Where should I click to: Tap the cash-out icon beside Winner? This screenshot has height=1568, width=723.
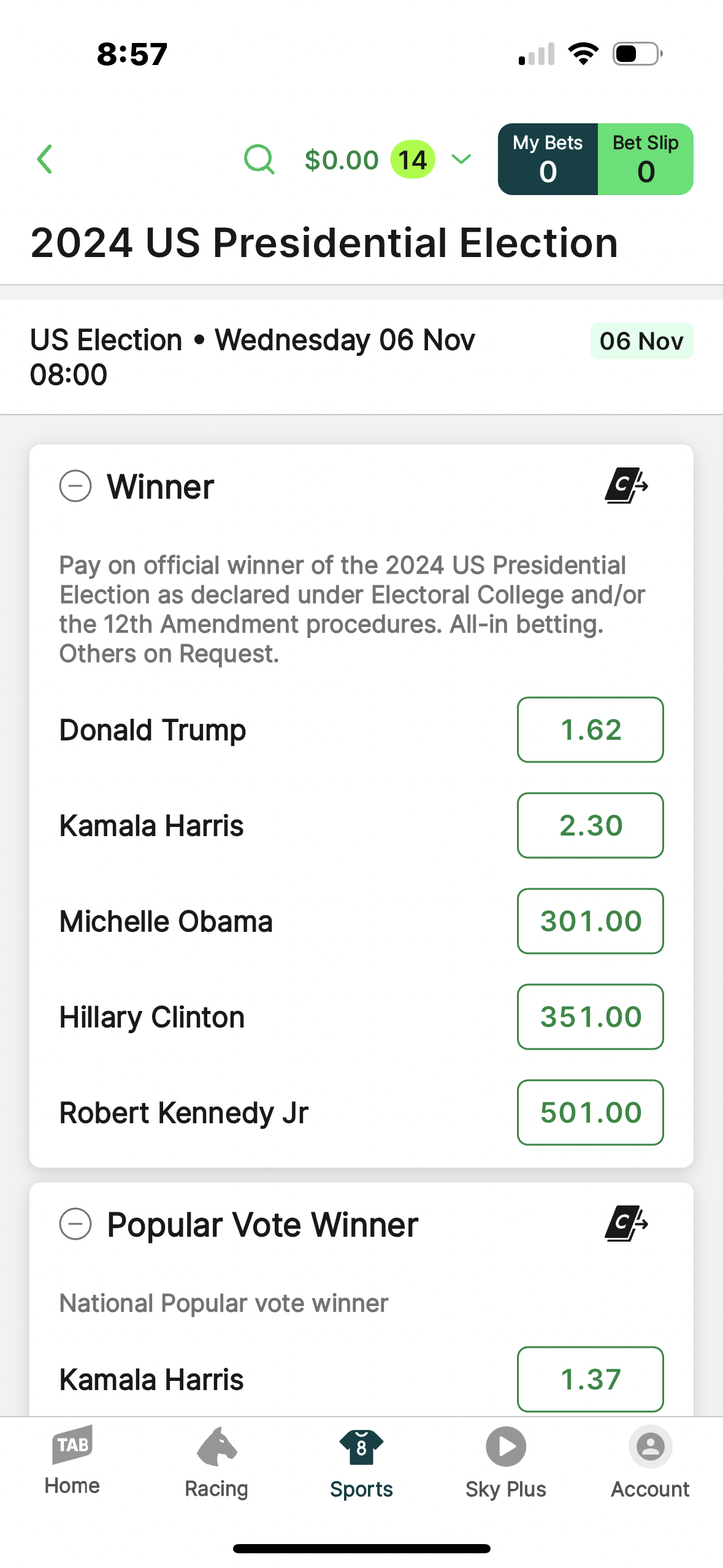point(626,486)
